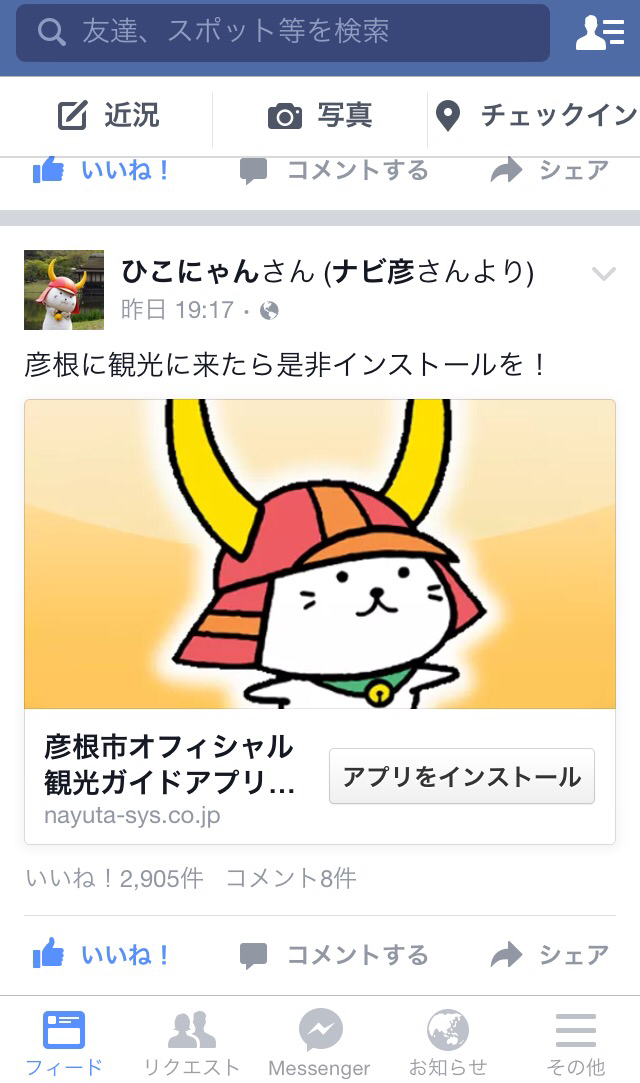The image size is (640, 1083).
Task: Open ひこにゃん's profile picture
Action: click(64, 289)
